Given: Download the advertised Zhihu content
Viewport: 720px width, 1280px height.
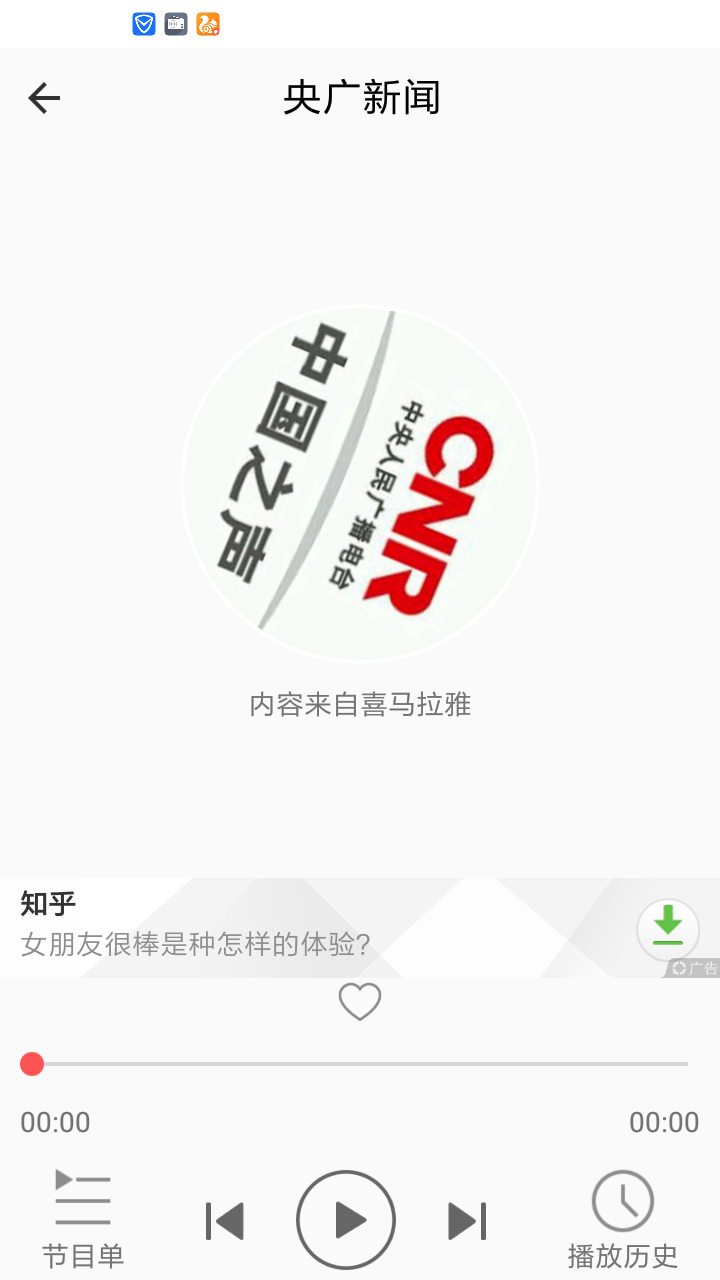Looking at the screenshot, I should pyautogui.click(x=667, y=928).
